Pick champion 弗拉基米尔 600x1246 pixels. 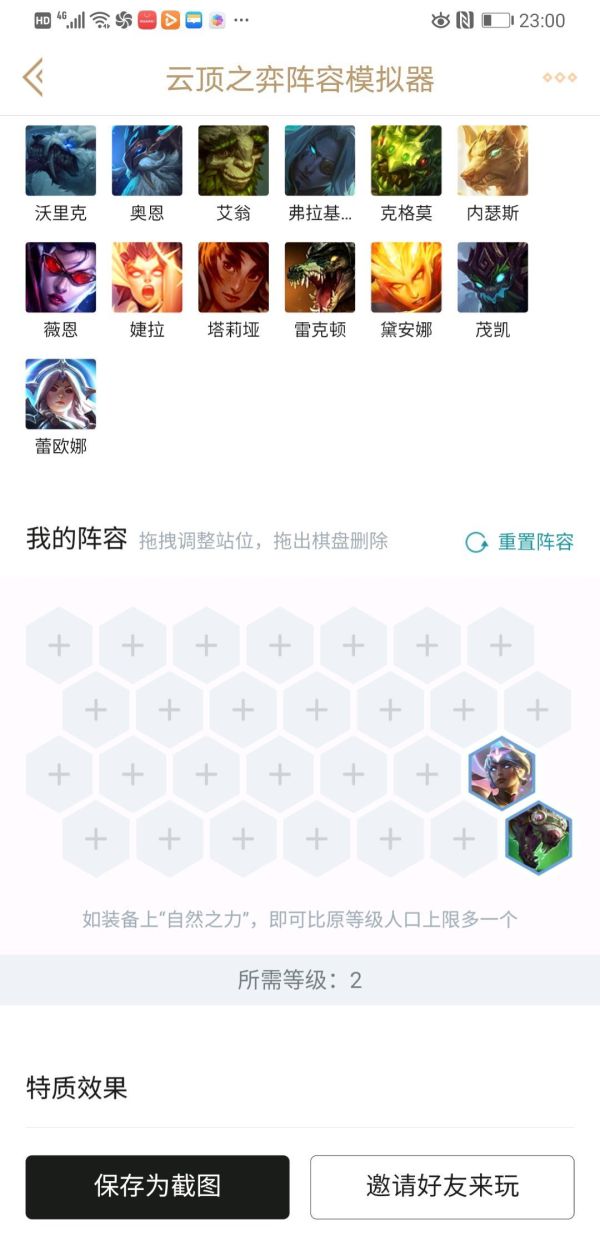point(320,161)
